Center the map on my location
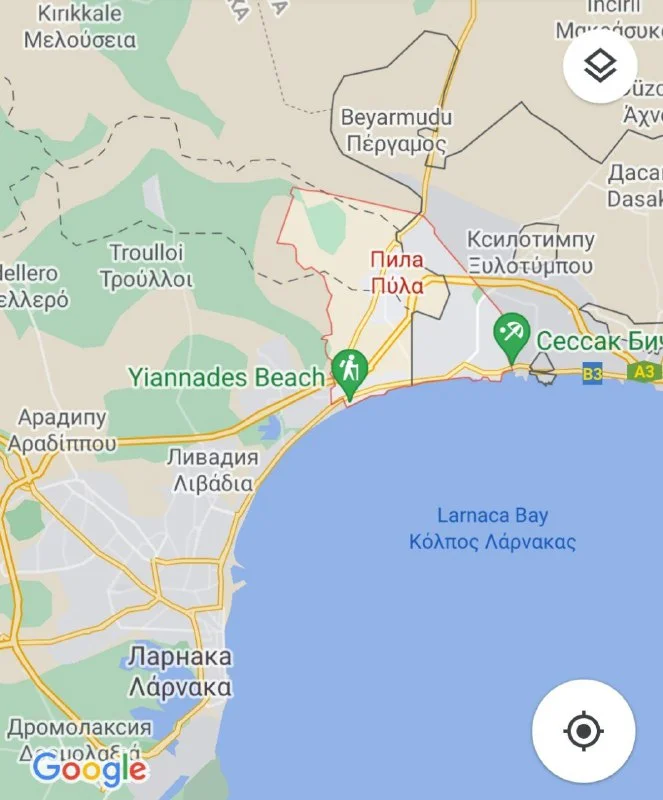Viewport: 663px width, 800px height. [583, 731]
